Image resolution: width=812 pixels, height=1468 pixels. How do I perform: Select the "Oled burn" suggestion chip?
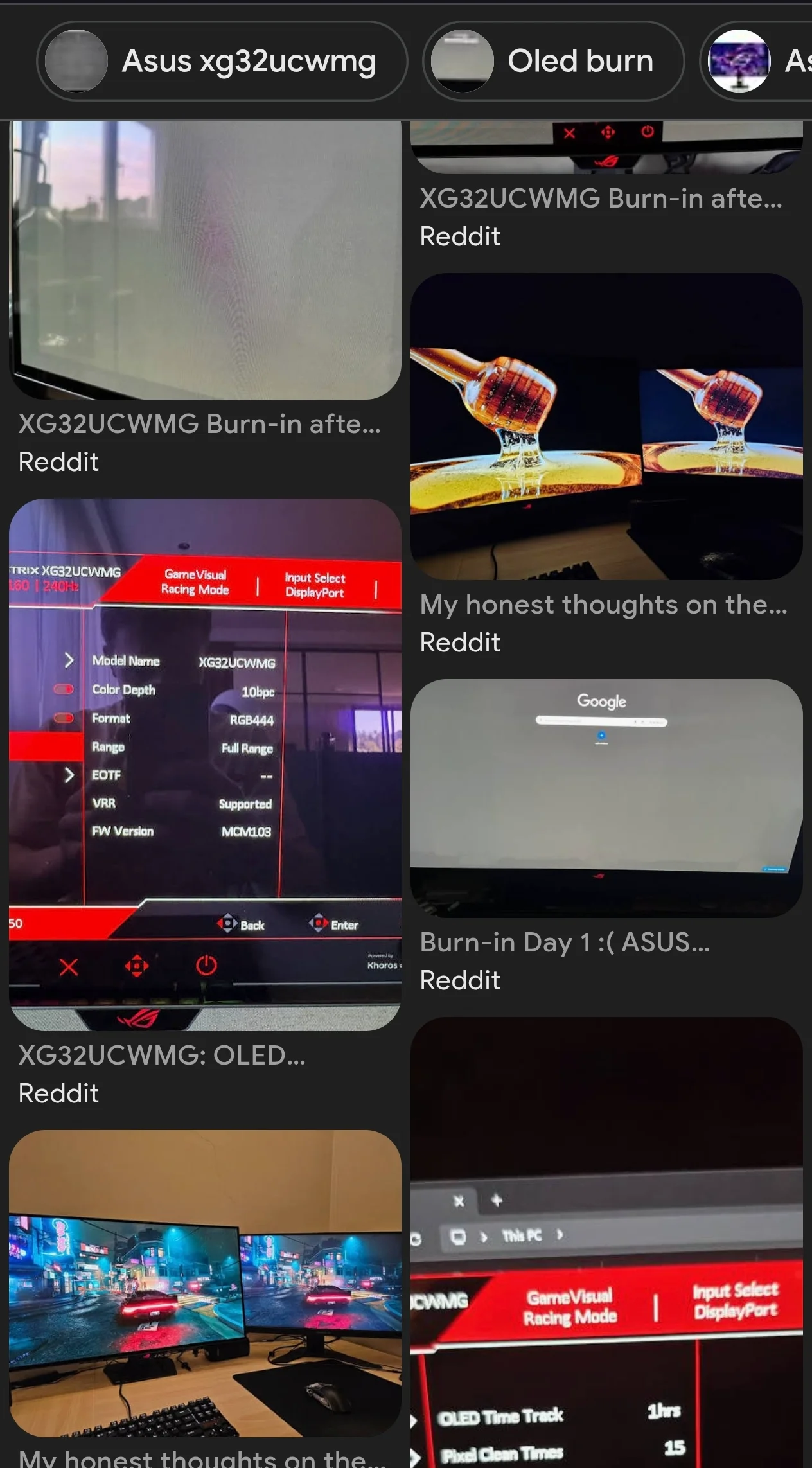point(553,62)
